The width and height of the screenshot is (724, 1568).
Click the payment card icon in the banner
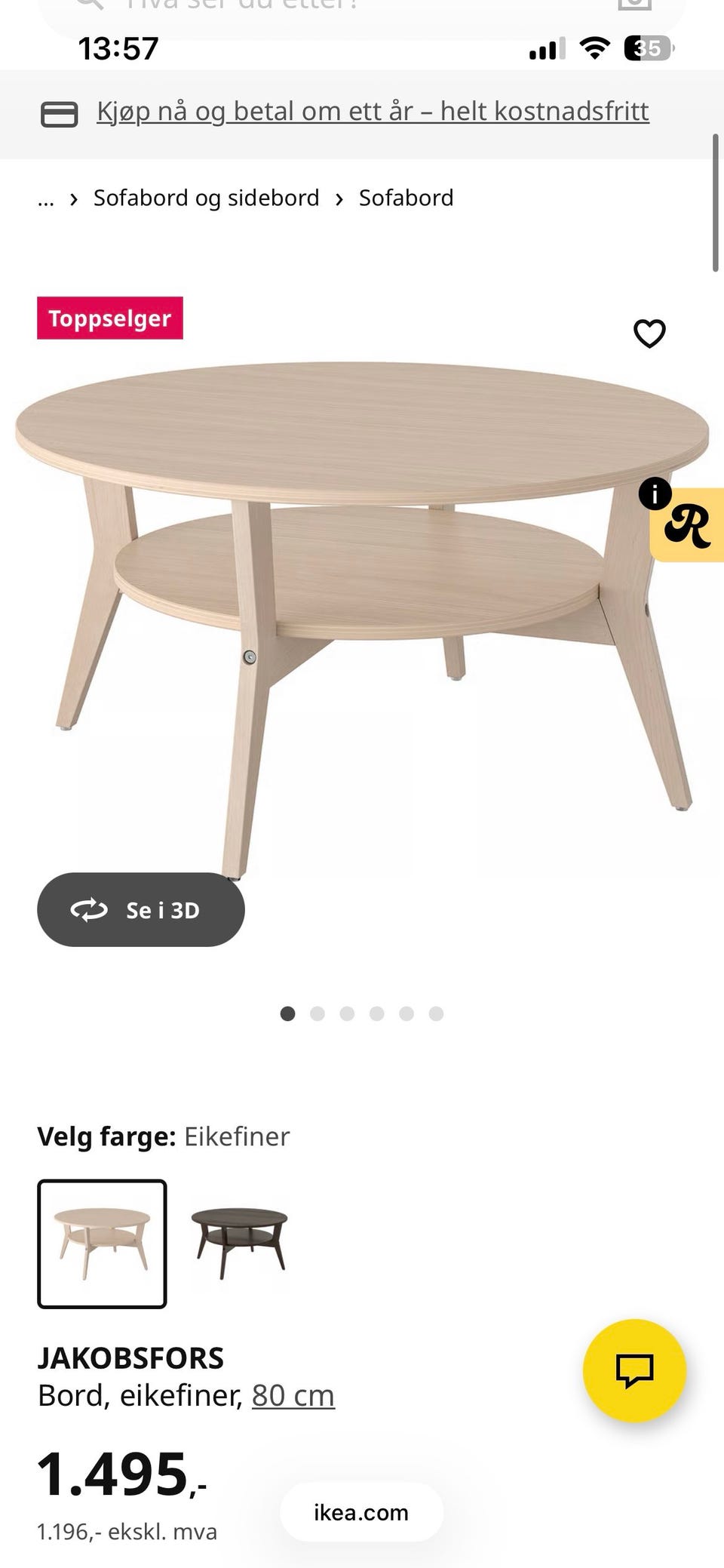click(60, 111)
